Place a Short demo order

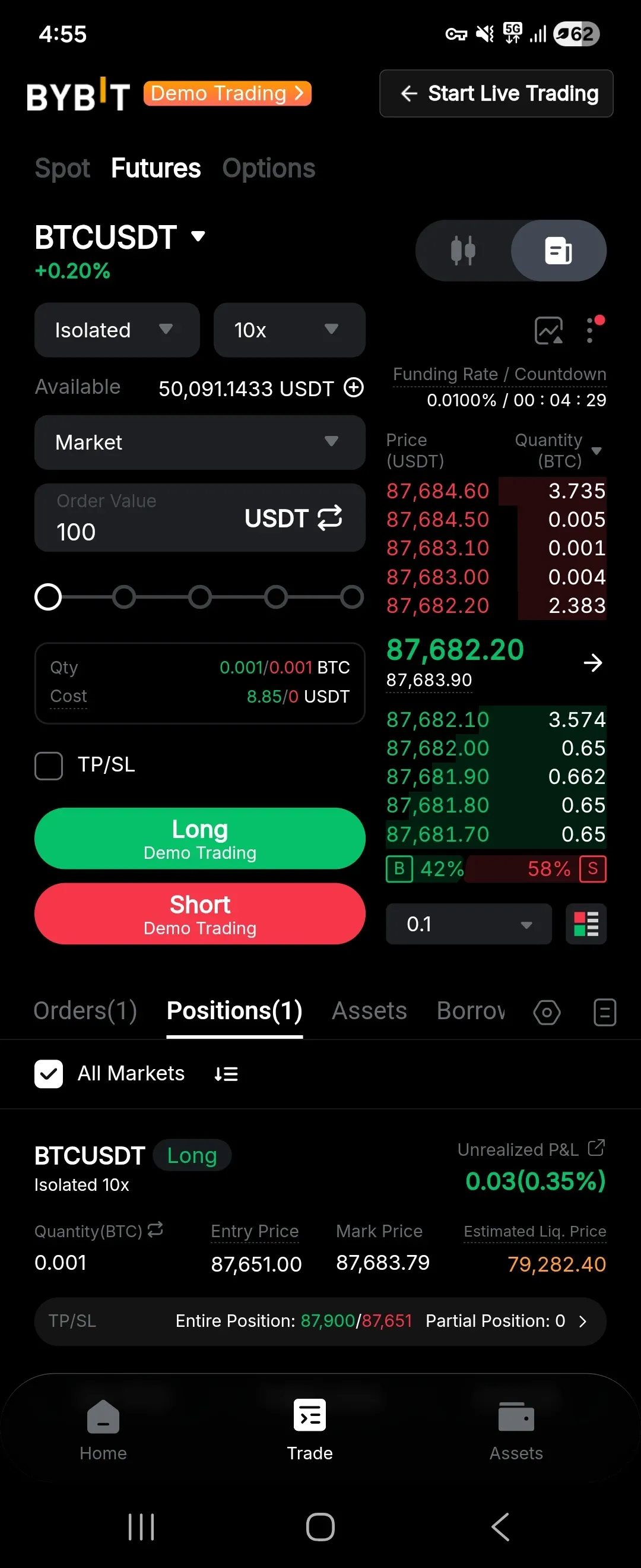(x=199, y=913)
